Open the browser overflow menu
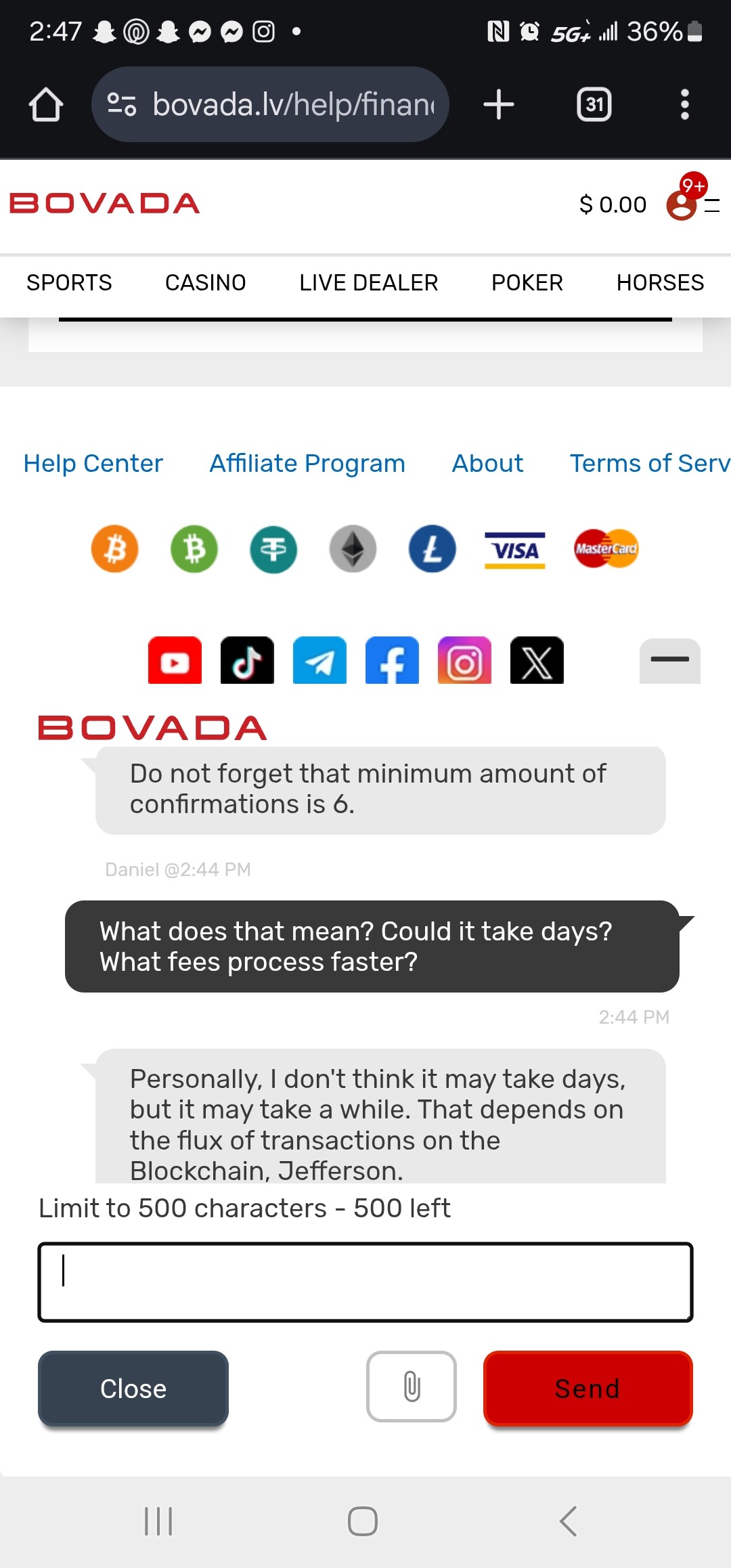 coord(684,105)
